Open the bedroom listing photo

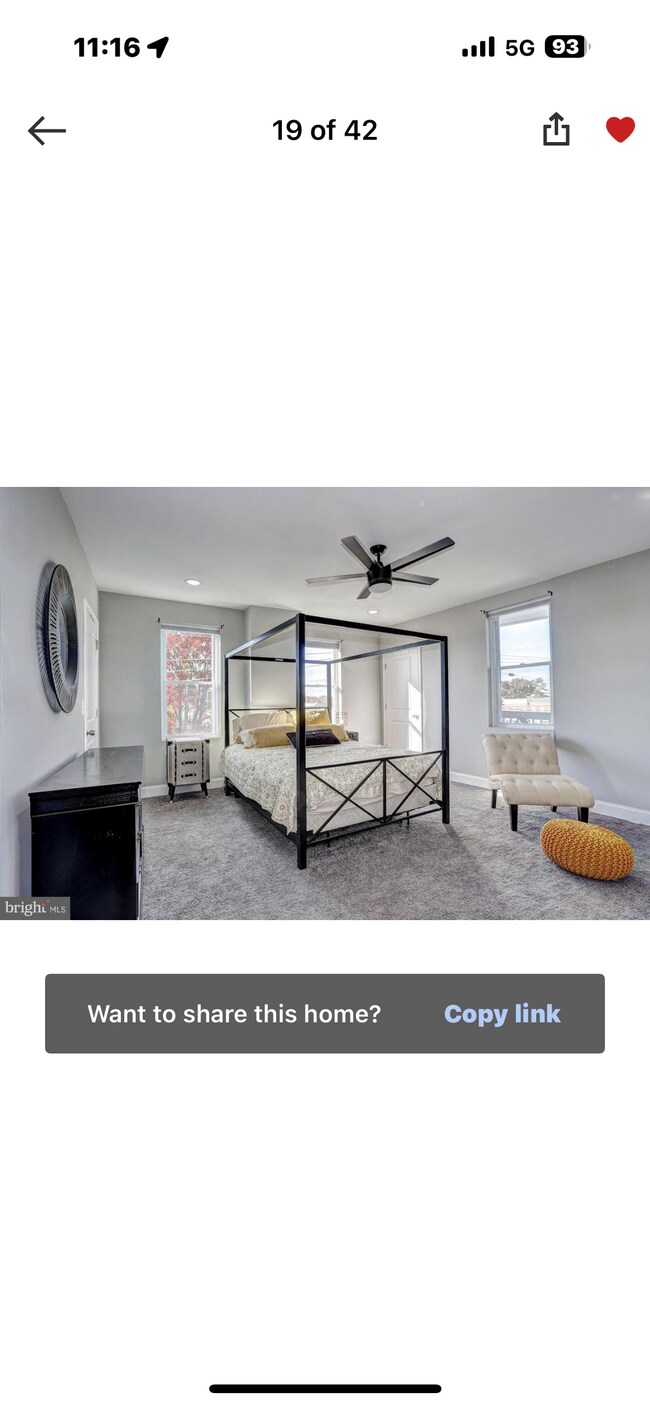pos(325,703)
